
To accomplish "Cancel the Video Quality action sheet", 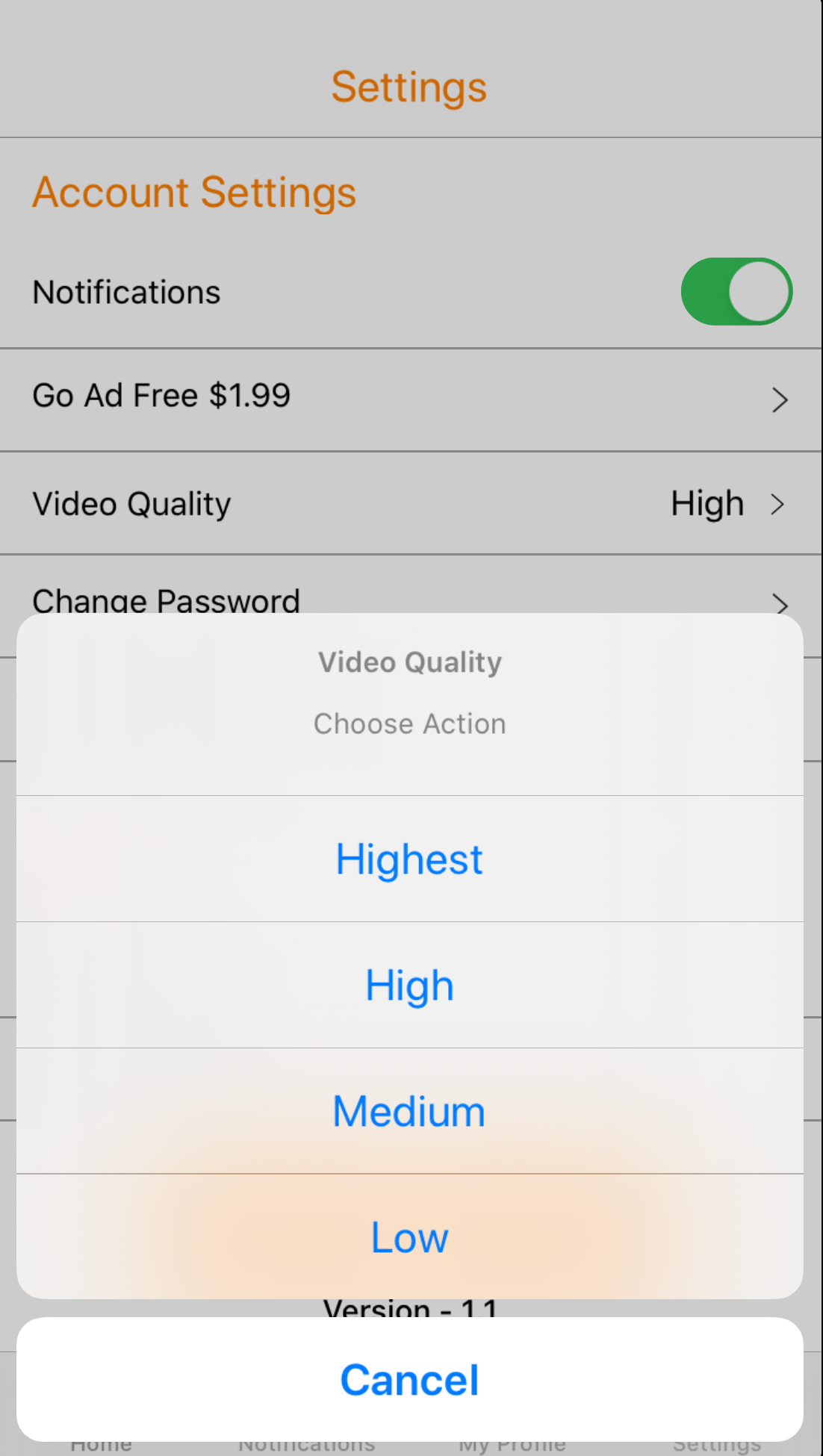I will (409, 1379).
